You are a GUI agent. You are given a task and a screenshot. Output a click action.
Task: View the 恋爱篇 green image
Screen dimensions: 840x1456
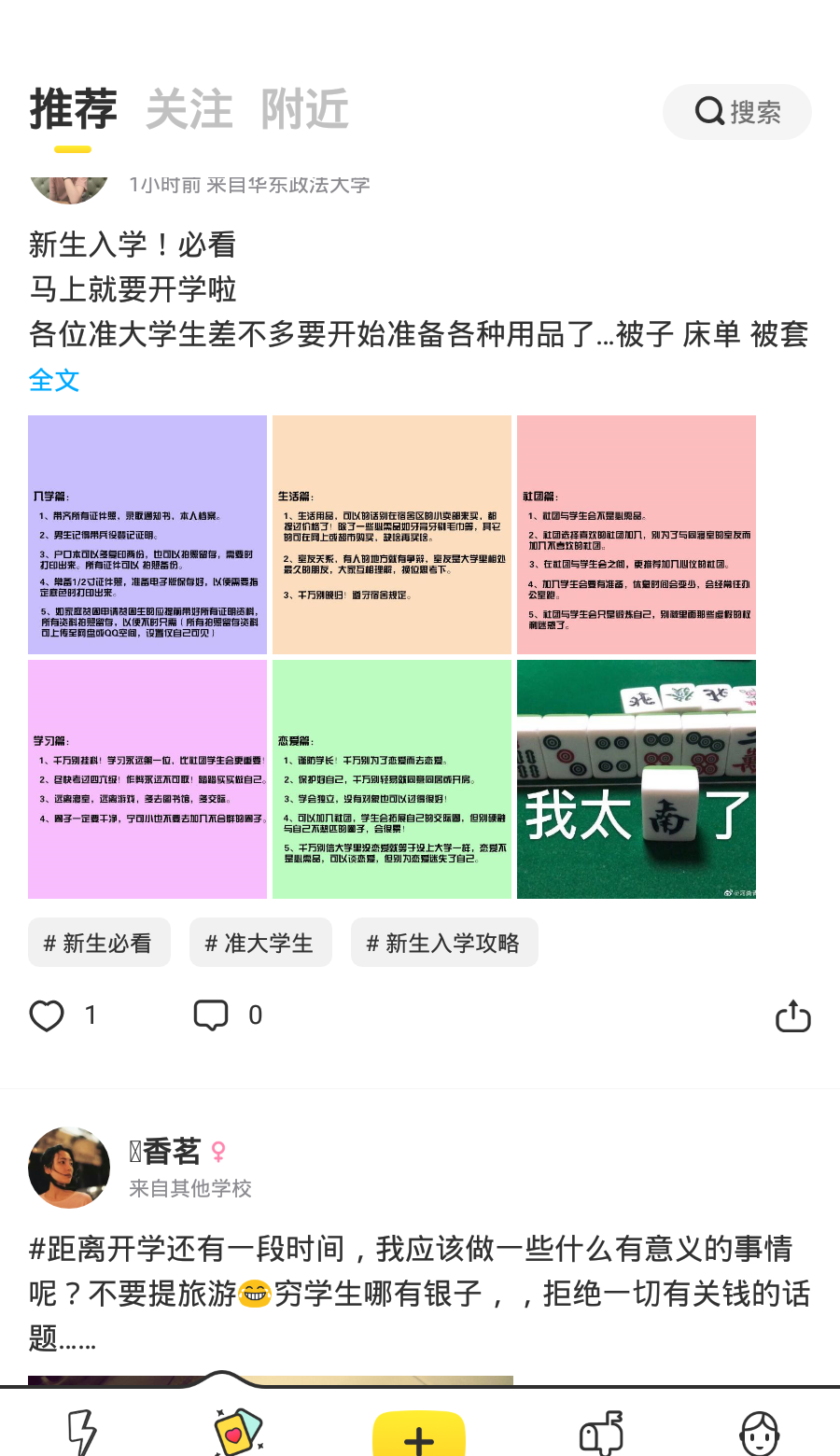point(392,779)
